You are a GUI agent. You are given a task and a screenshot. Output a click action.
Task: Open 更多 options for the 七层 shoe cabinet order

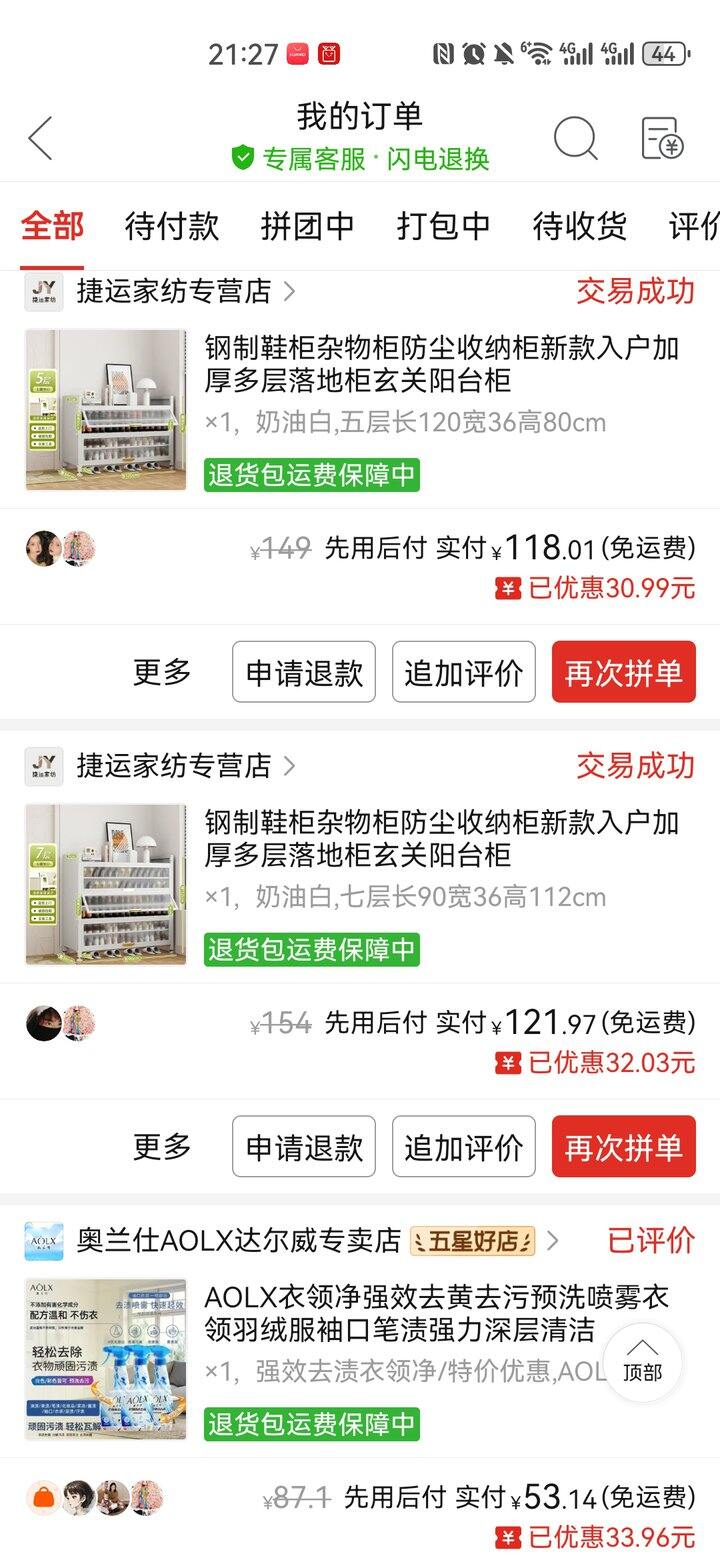point(162,1146)
